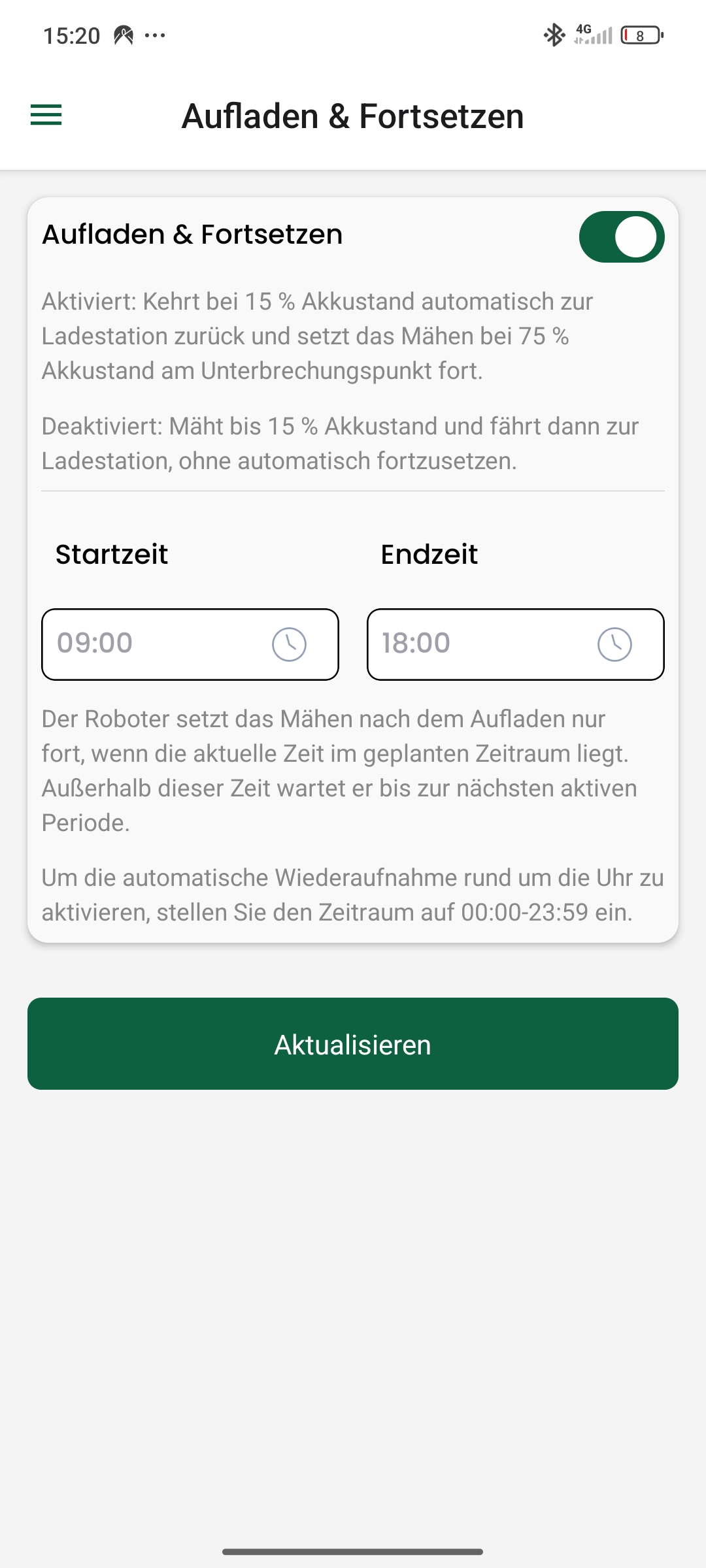Viewport: 706px width, 1568px height.
Task: Disable the Aufladen & Fortsetzen switch
Action: [x=621, y=237]
